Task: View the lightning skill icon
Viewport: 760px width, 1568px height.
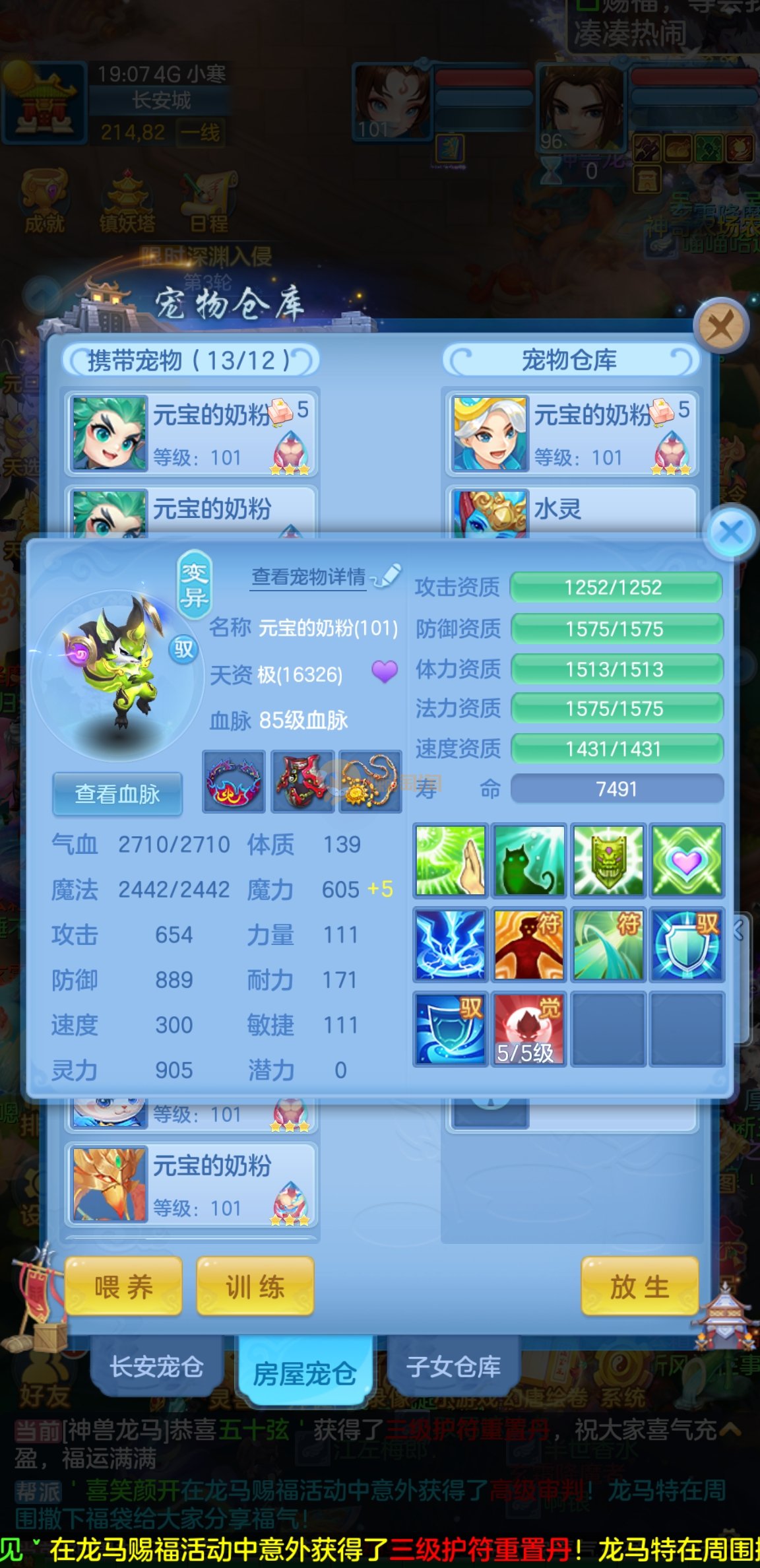Action: [451, 944]
